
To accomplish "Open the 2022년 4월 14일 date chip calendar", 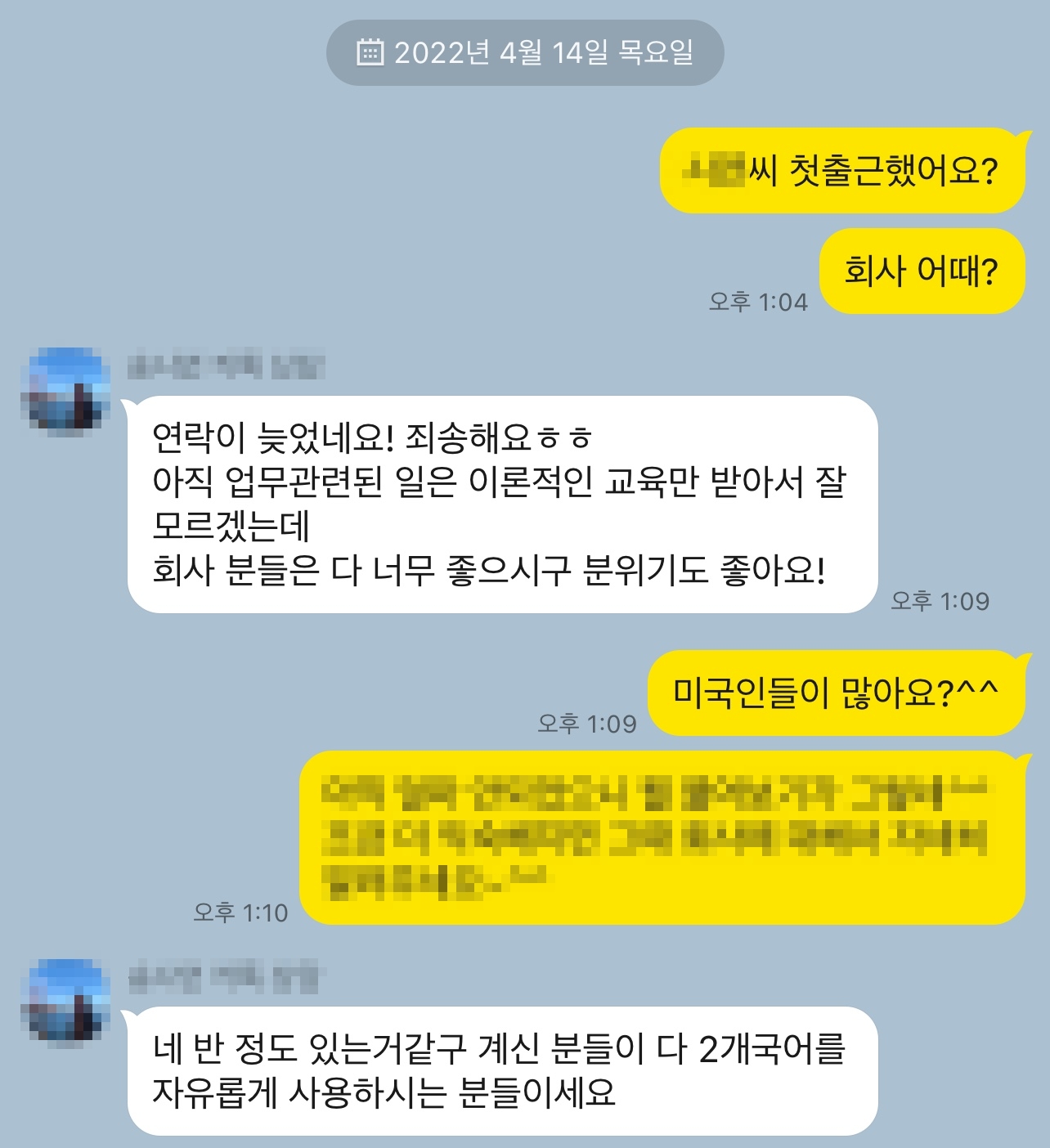I will (x=525, y=53).
